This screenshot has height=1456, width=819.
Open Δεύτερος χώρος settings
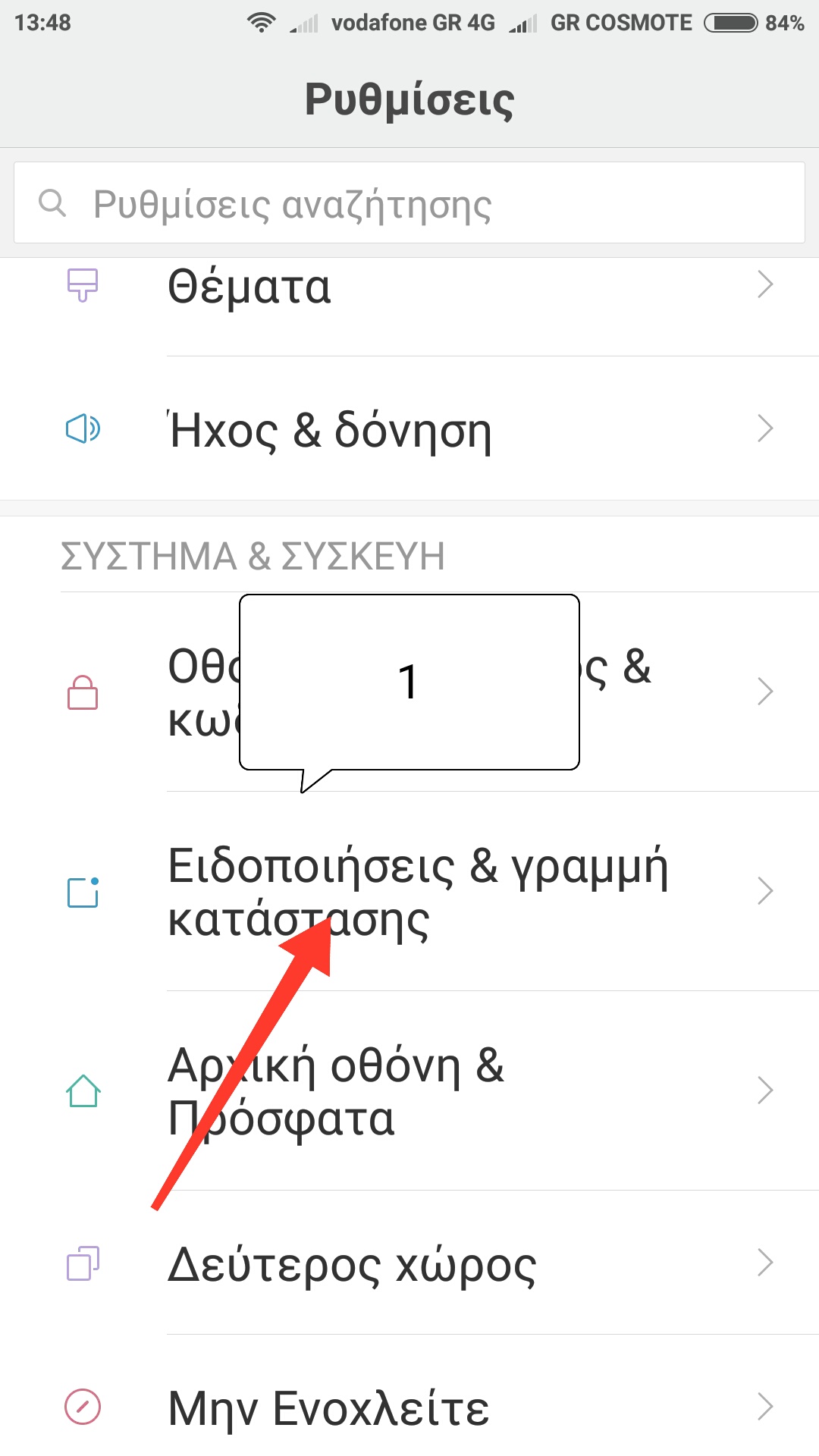pyautogui.click(x=409, y=1263)
